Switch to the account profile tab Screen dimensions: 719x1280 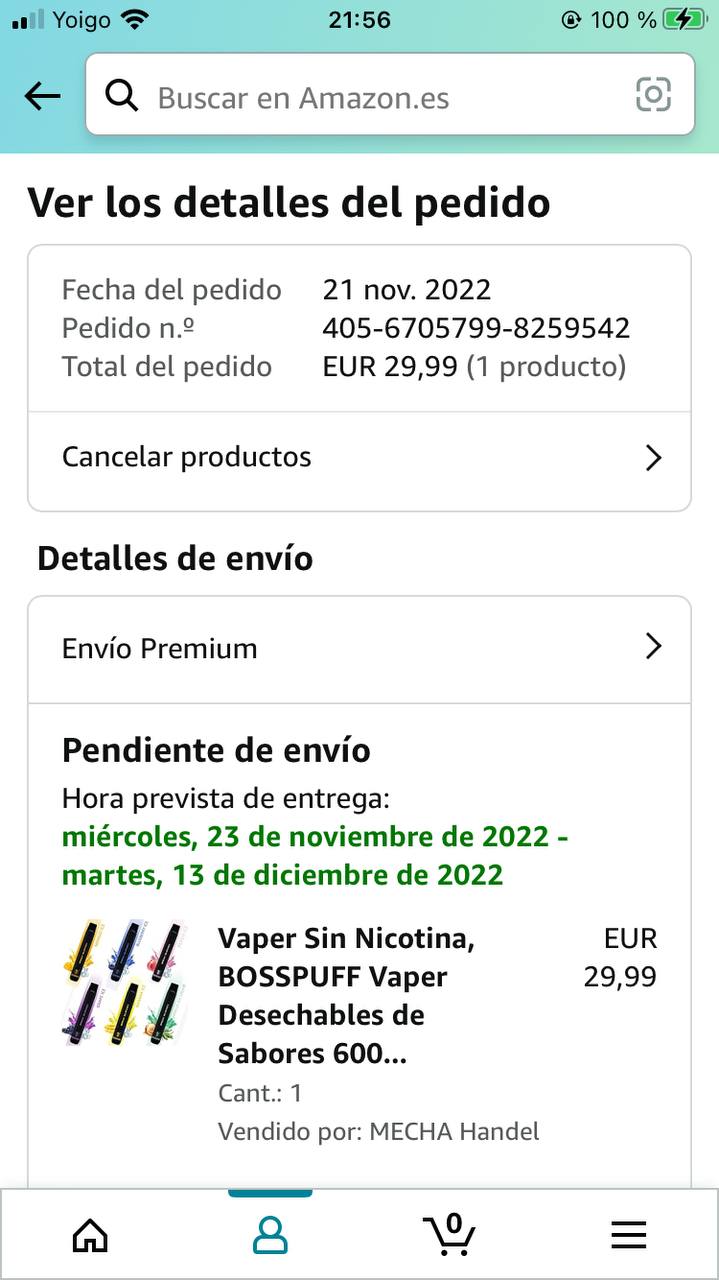[x=270, y=1236]
